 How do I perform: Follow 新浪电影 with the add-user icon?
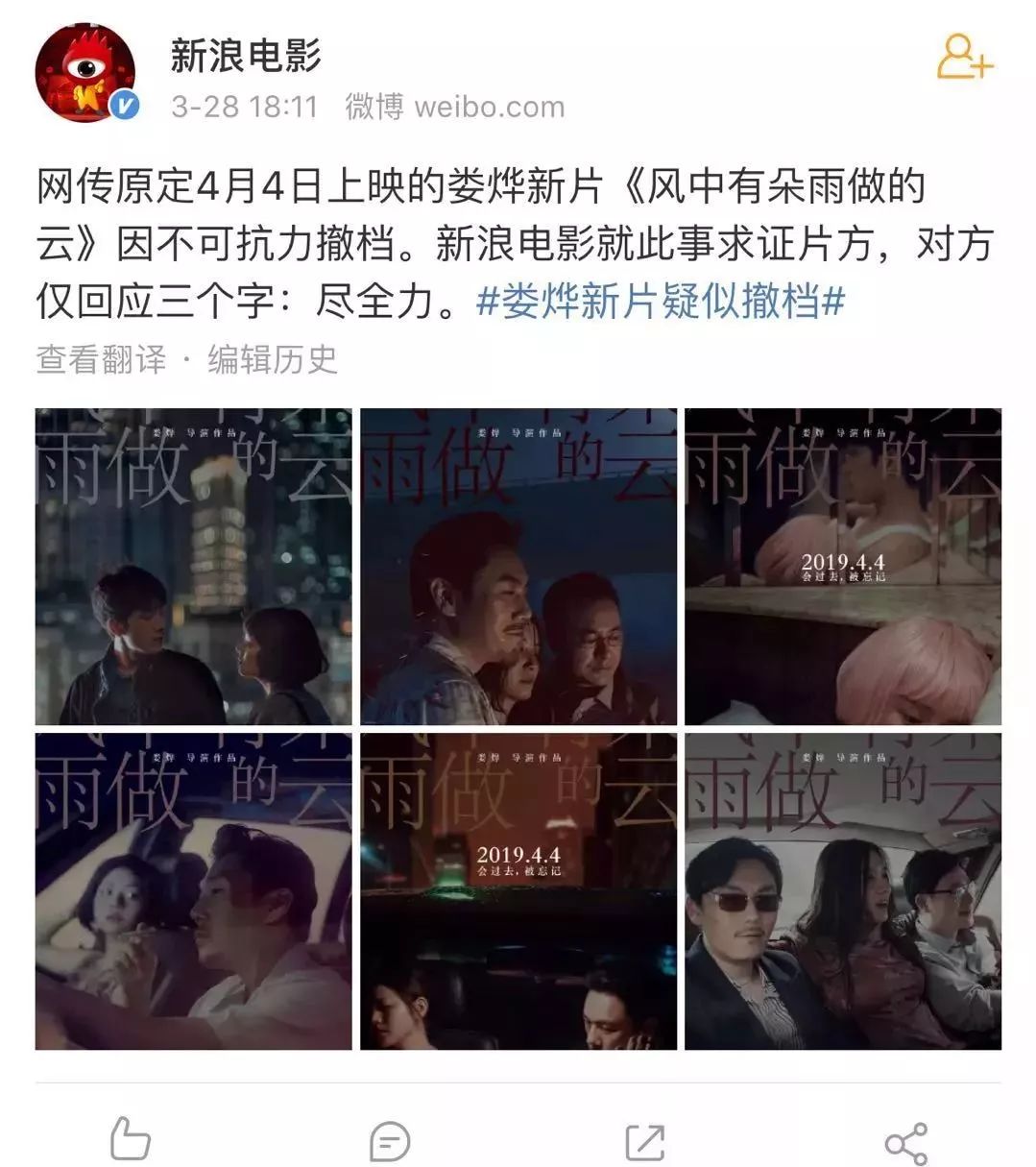click(x=963, y=58)
